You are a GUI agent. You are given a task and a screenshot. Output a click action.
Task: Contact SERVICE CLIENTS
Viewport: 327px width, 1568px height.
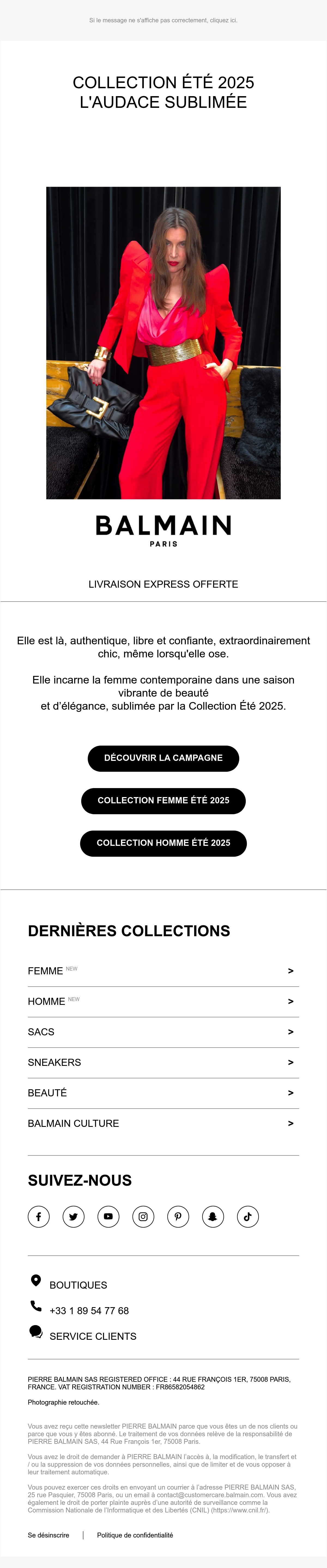(x=93, y=1336)
